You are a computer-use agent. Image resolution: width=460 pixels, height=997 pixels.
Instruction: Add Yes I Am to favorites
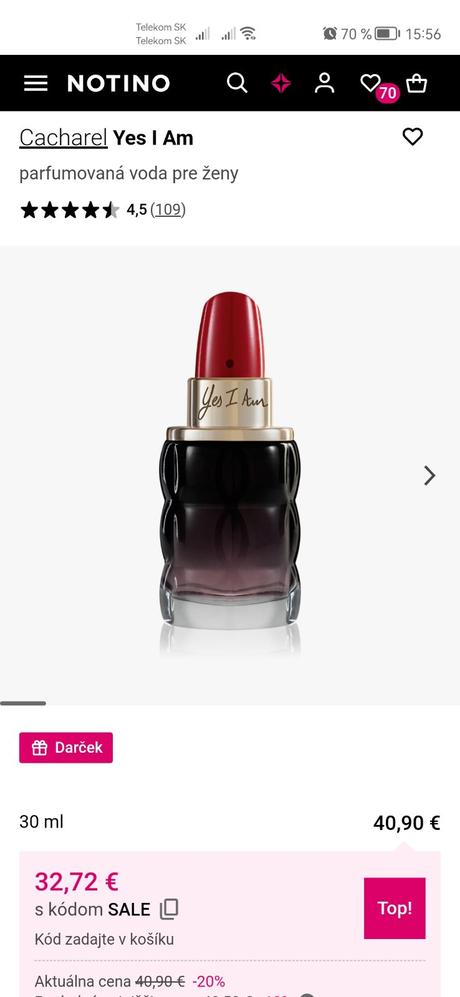click(x=413, y=136)
